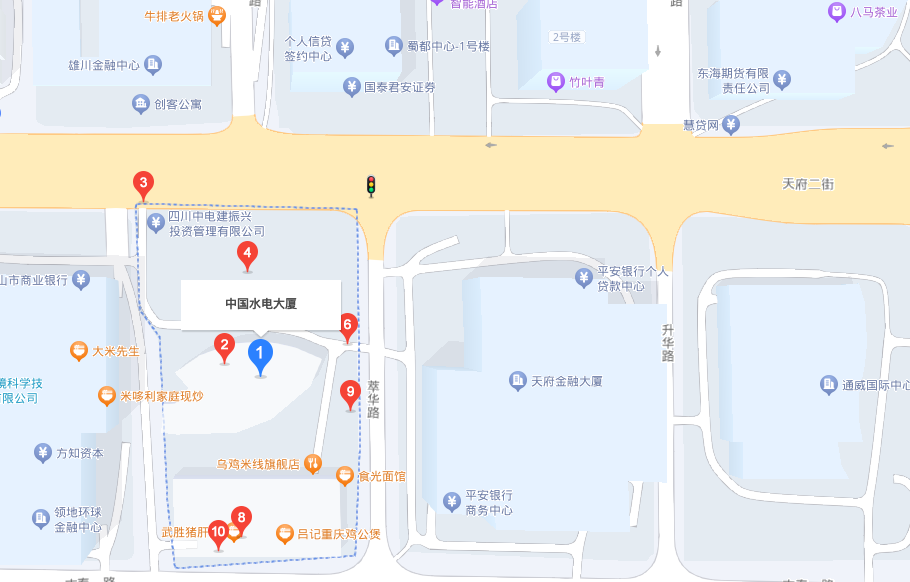The image size is (910, 582).
Task: Select red marker number 4
Action: click(x=247, y=255)
